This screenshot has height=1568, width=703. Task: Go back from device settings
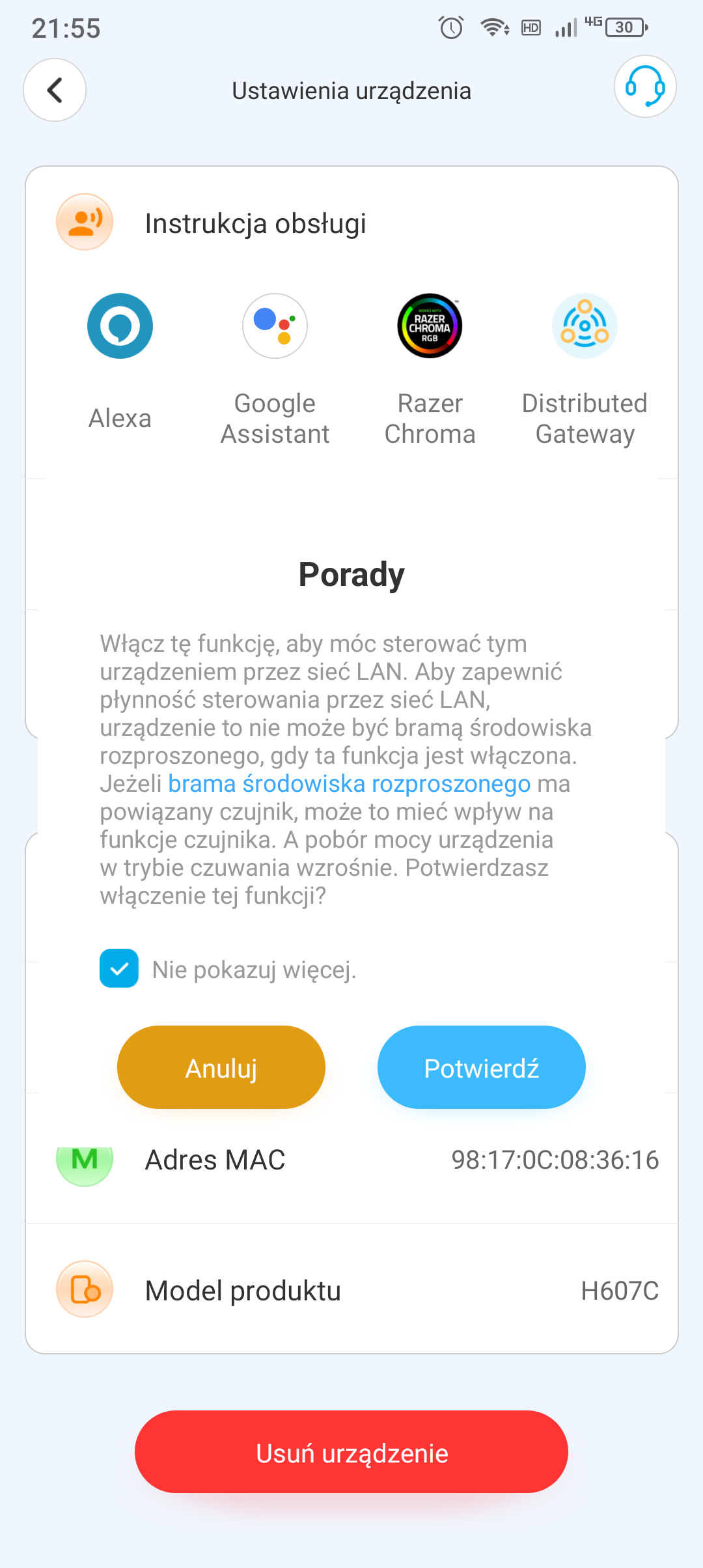click(x=55, y=90)
